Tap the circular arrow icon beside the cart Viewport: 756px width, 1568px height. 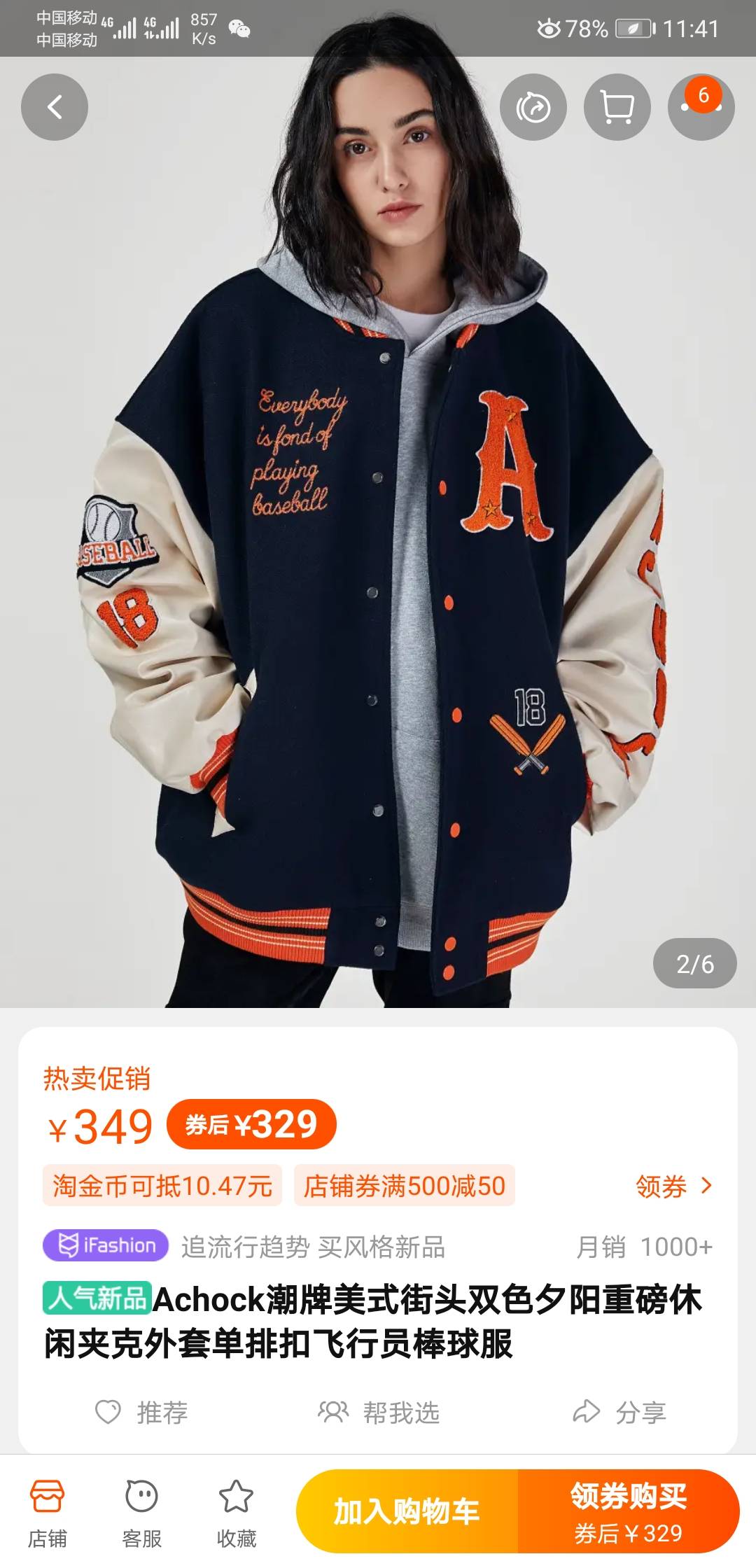[x=533, y=107]
